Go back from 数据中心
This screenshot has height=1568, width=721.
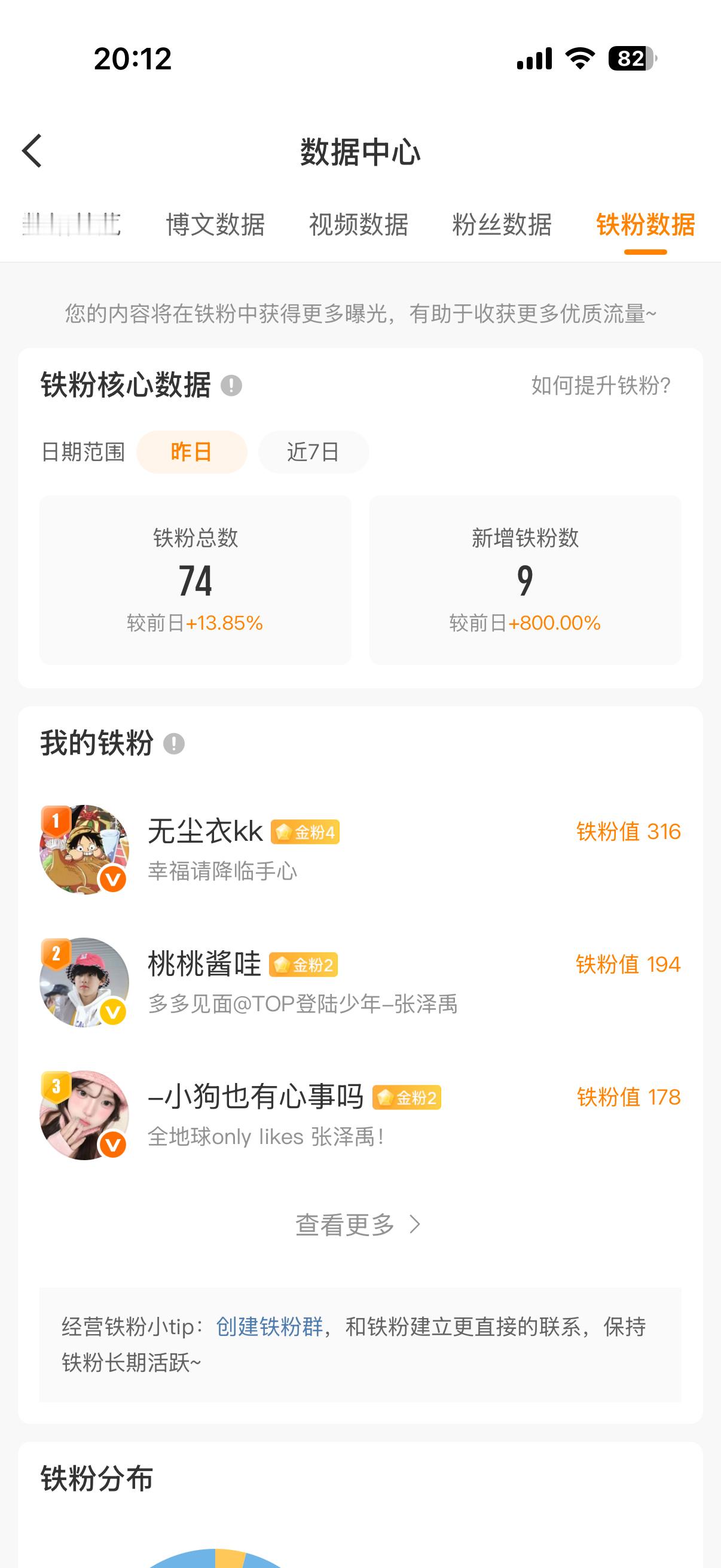pyautogui.click(x=32, y=151)
